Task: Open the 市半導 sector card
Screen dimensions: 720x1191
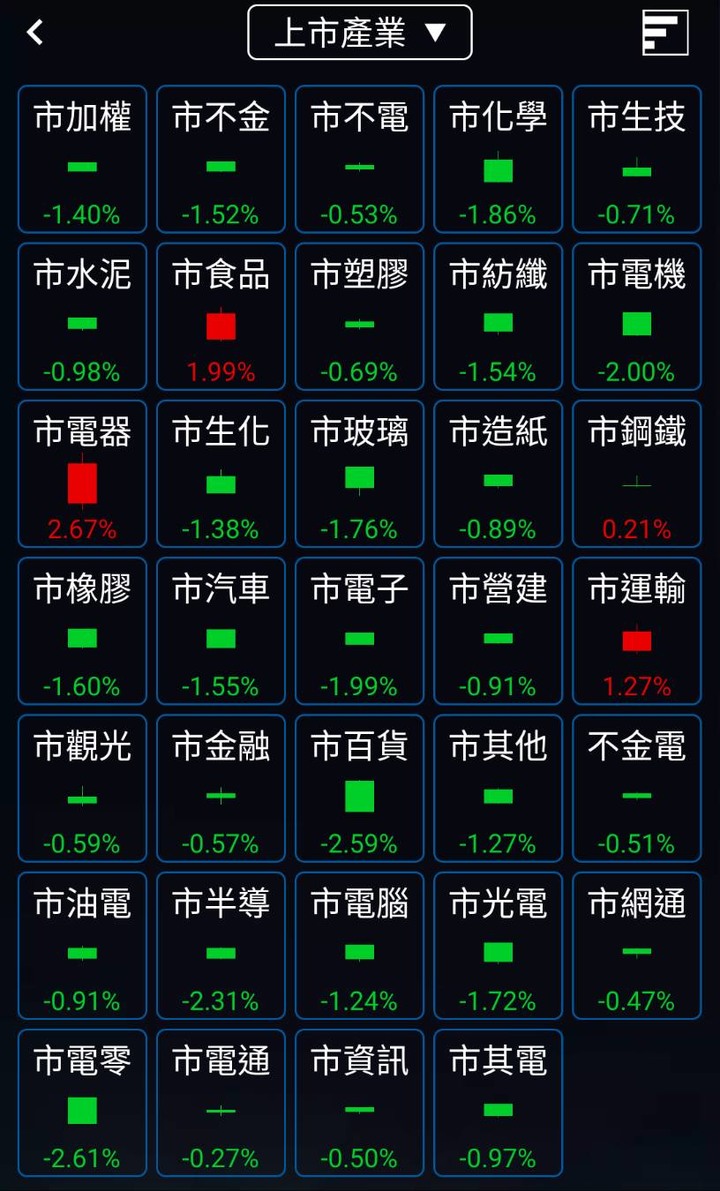Action: click(x=221, y=945)
